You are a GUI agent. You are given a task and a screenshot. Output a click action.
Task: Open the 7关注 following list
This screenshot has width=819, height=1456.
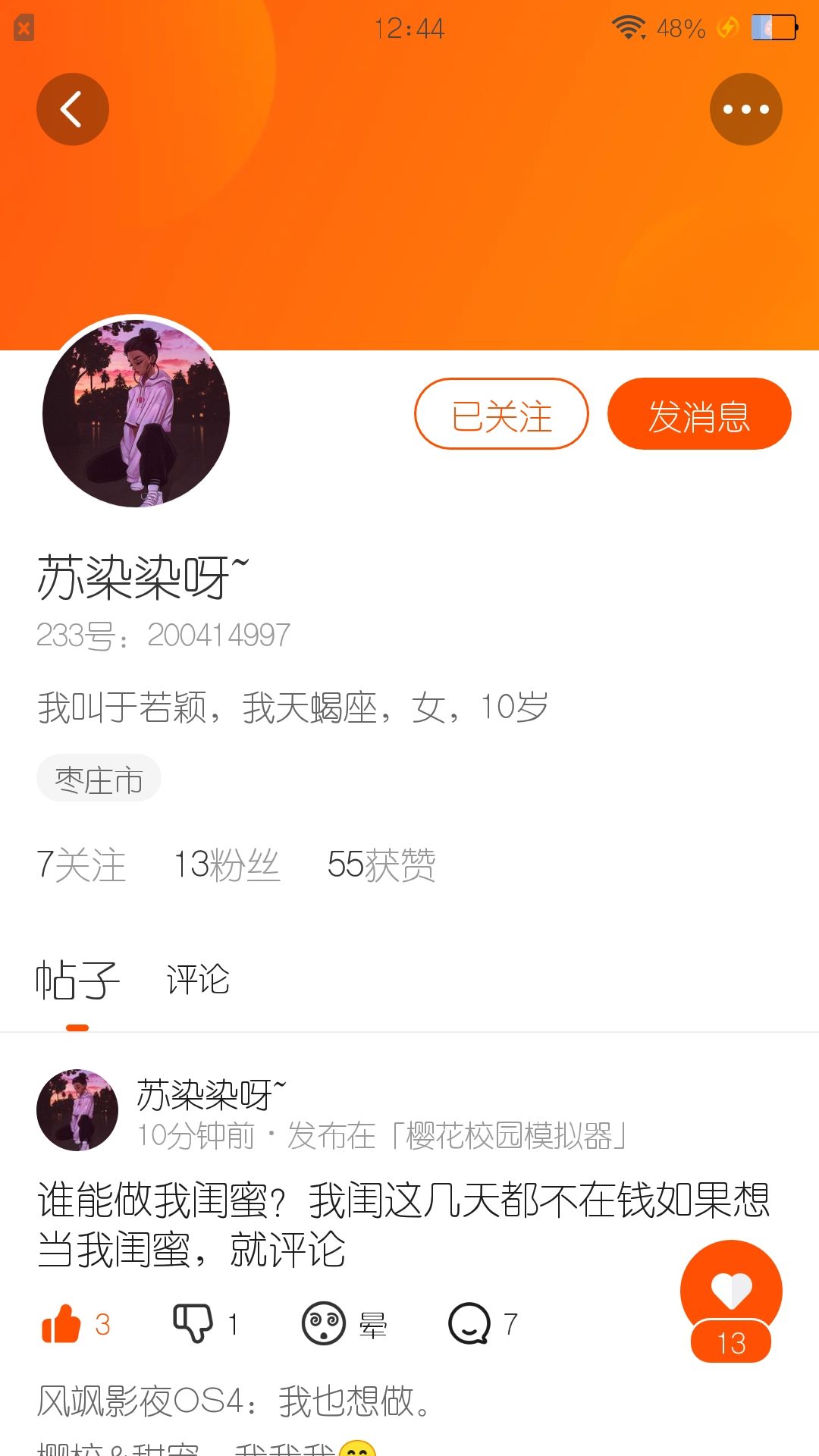click(81, 864)
